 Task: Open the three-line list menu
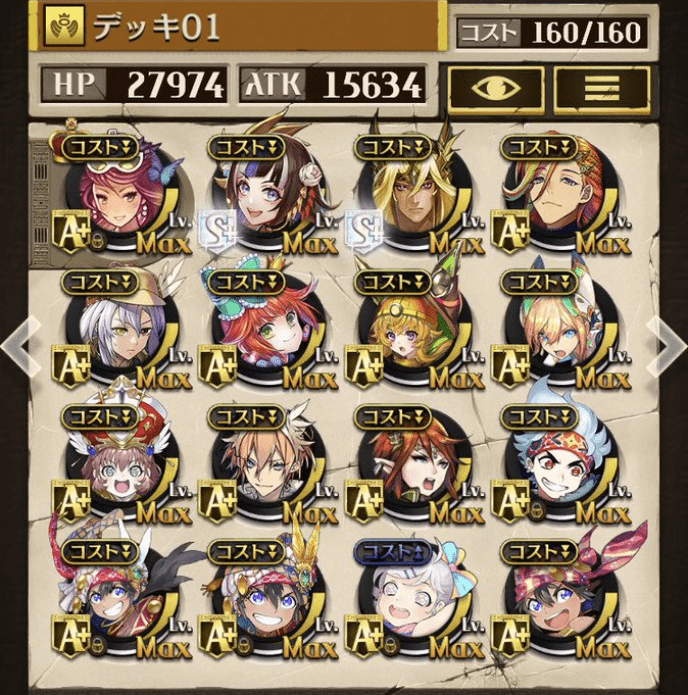click(602, 89)
